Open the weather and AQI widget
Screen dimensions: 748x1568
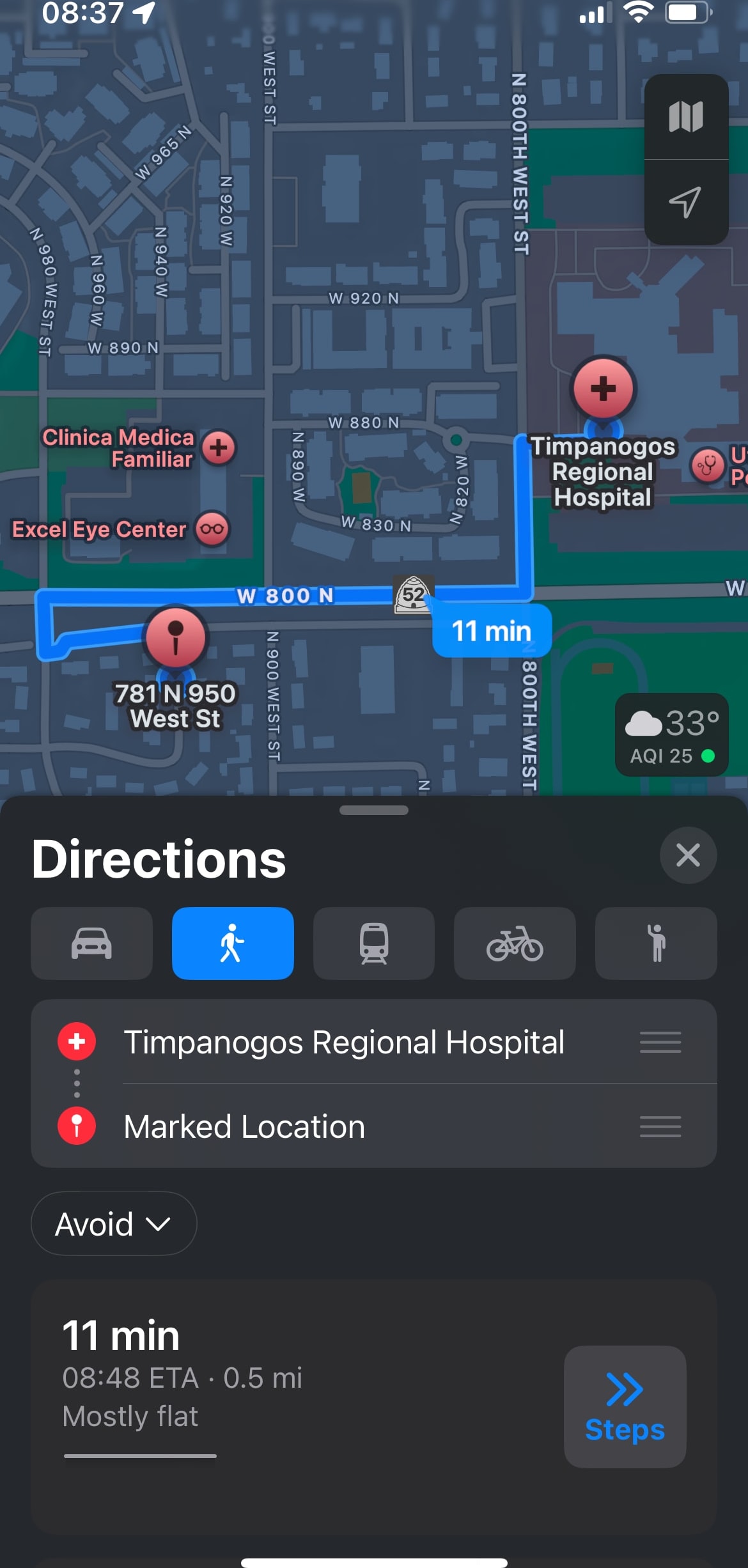tap(671, 735)
